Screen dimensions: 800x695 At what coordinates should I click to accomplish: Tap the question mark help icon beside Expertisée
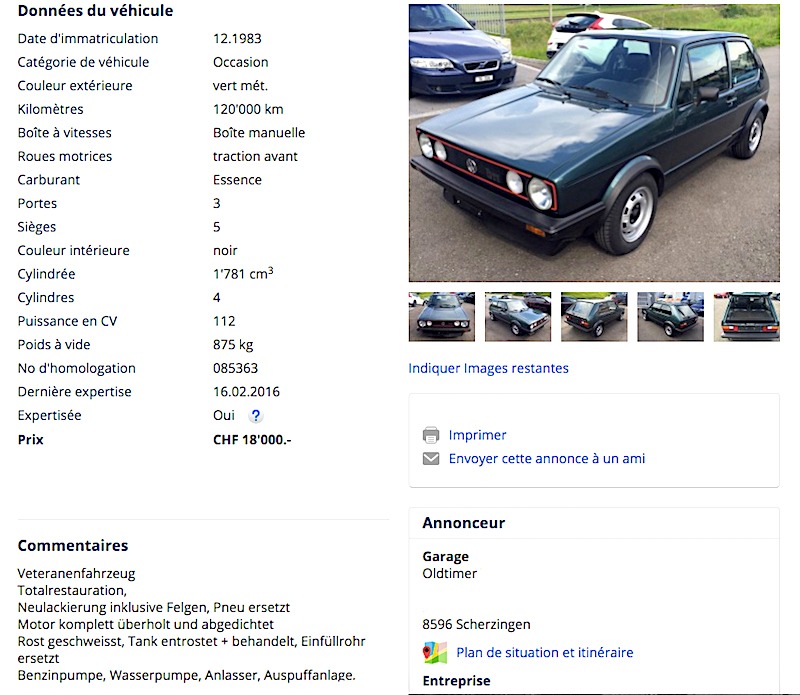tap(256, 415)
